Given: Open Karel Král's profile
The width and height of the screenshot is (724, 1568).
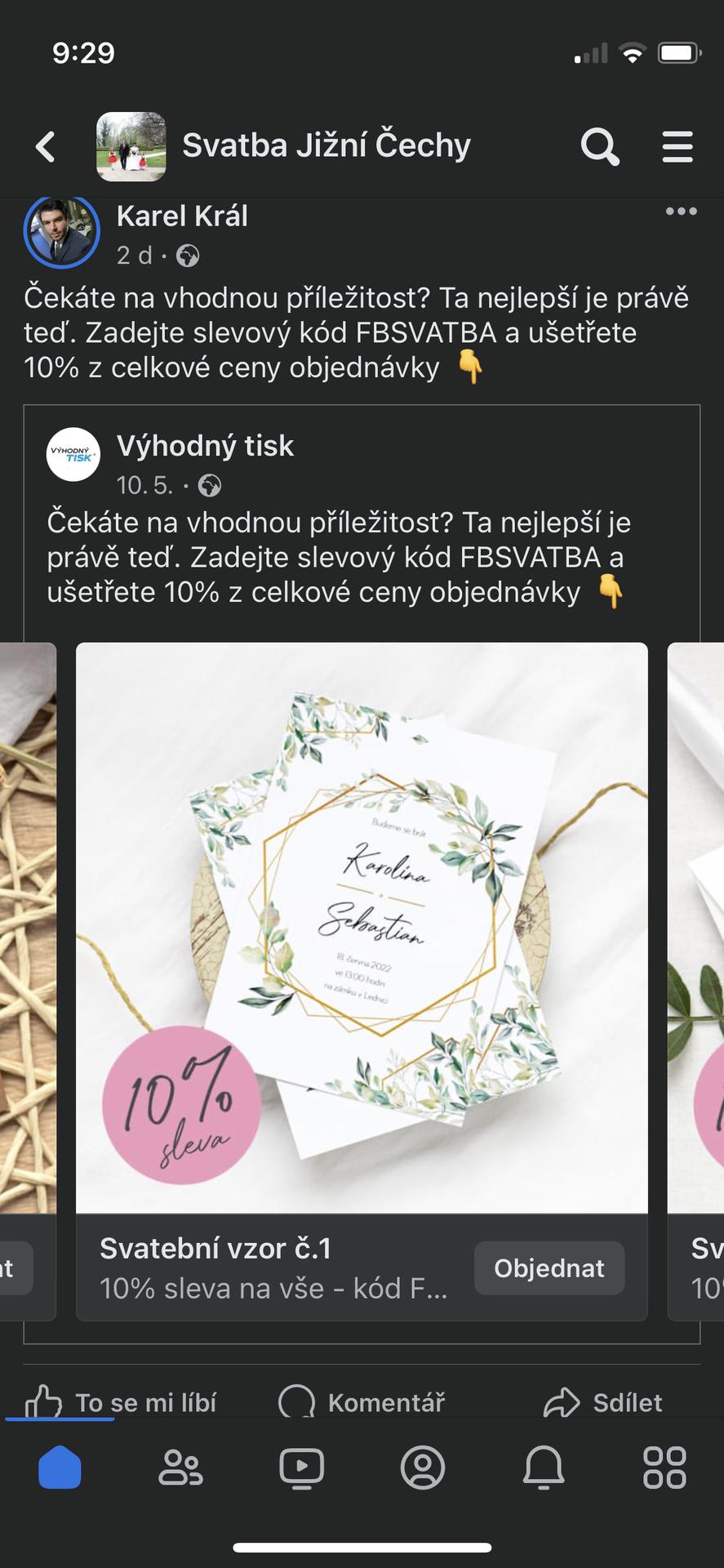Looking at the screenshot, I should tap(182, 216).
